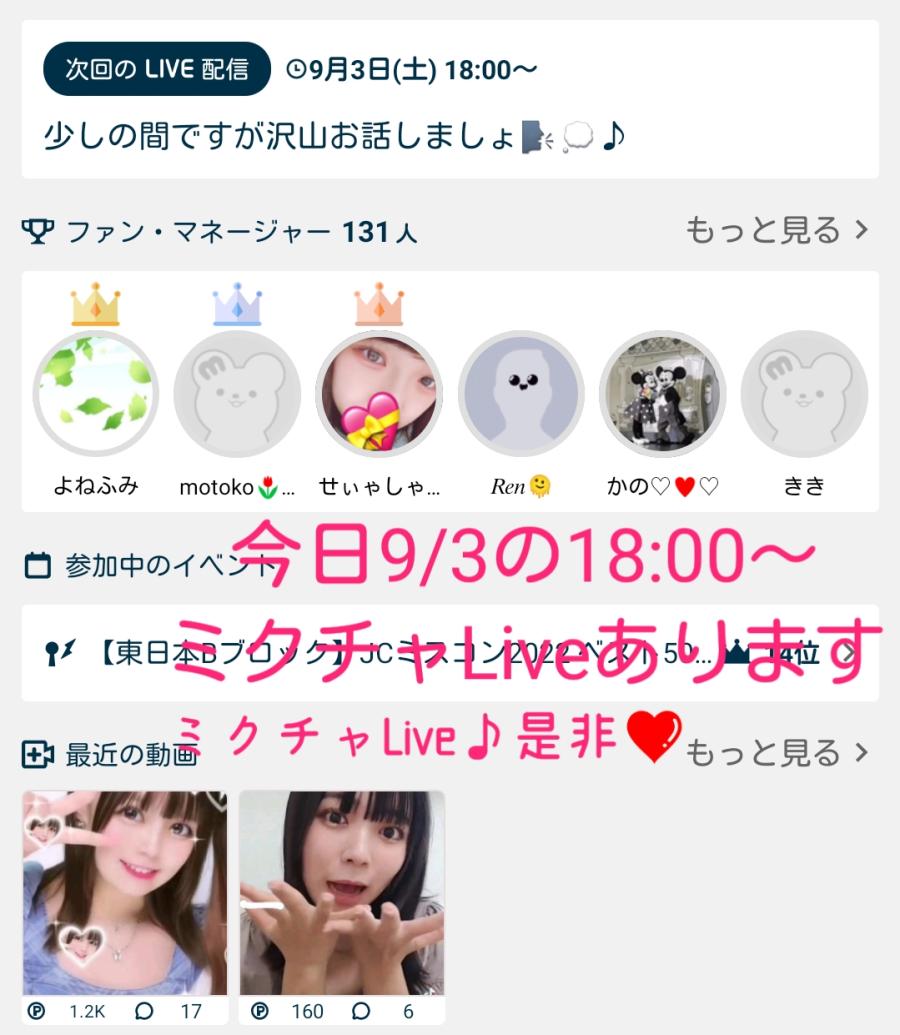Open fan profile よねふみ
900x1035 pixels.
(x=96, y=395)
